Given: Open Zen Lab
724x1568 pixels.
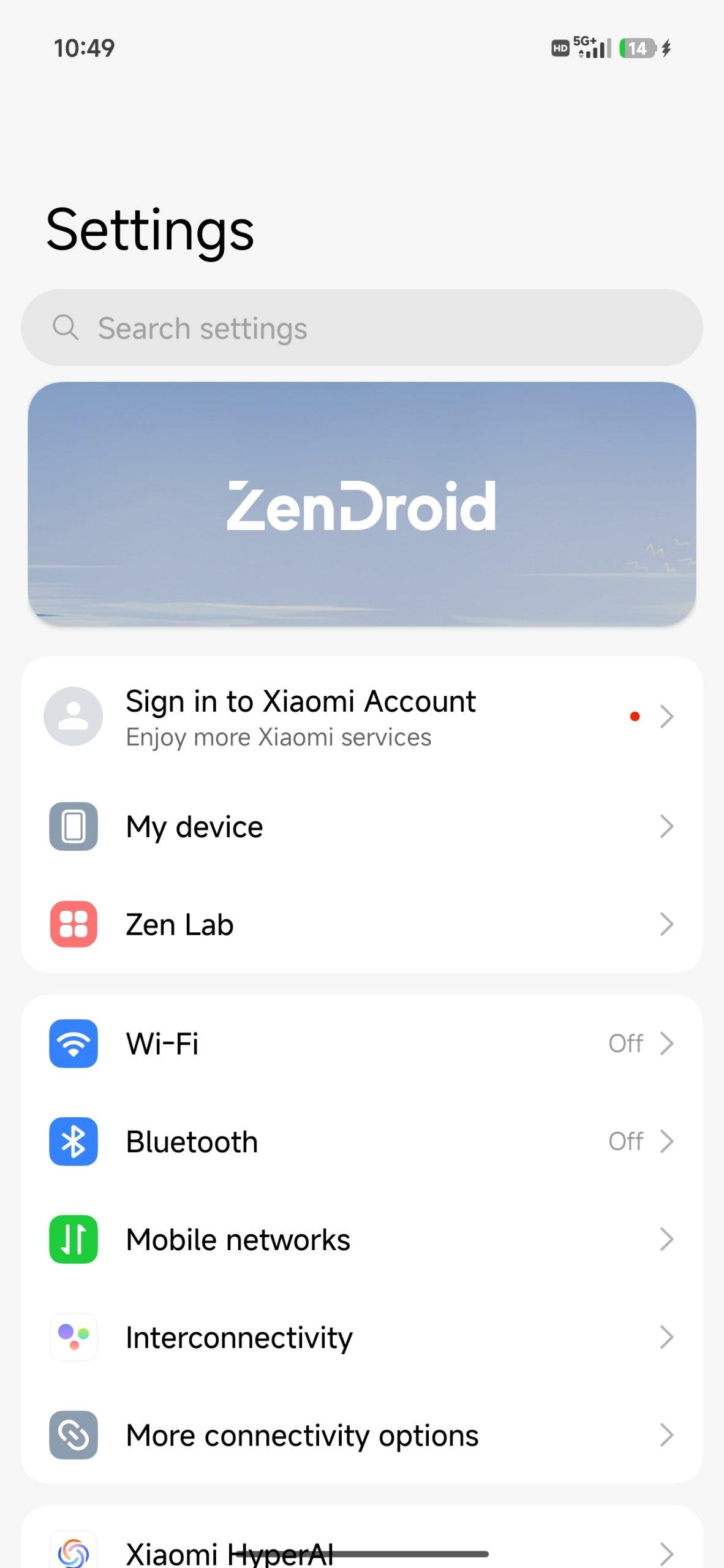Looking at the screenshot, I should tap(361, 924).
